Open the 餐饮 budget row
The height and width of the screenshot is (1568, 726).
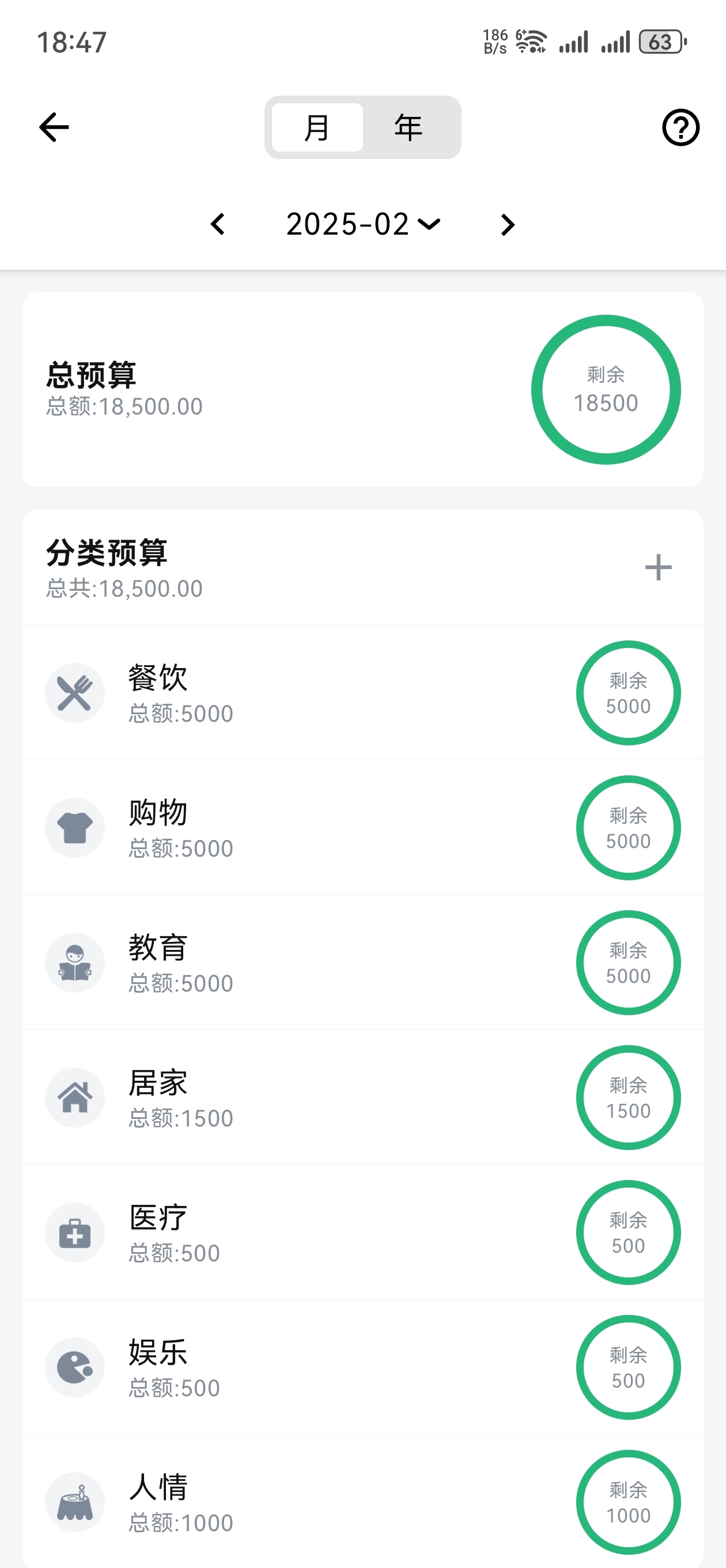pyautogui.click(x=362, y=693)
